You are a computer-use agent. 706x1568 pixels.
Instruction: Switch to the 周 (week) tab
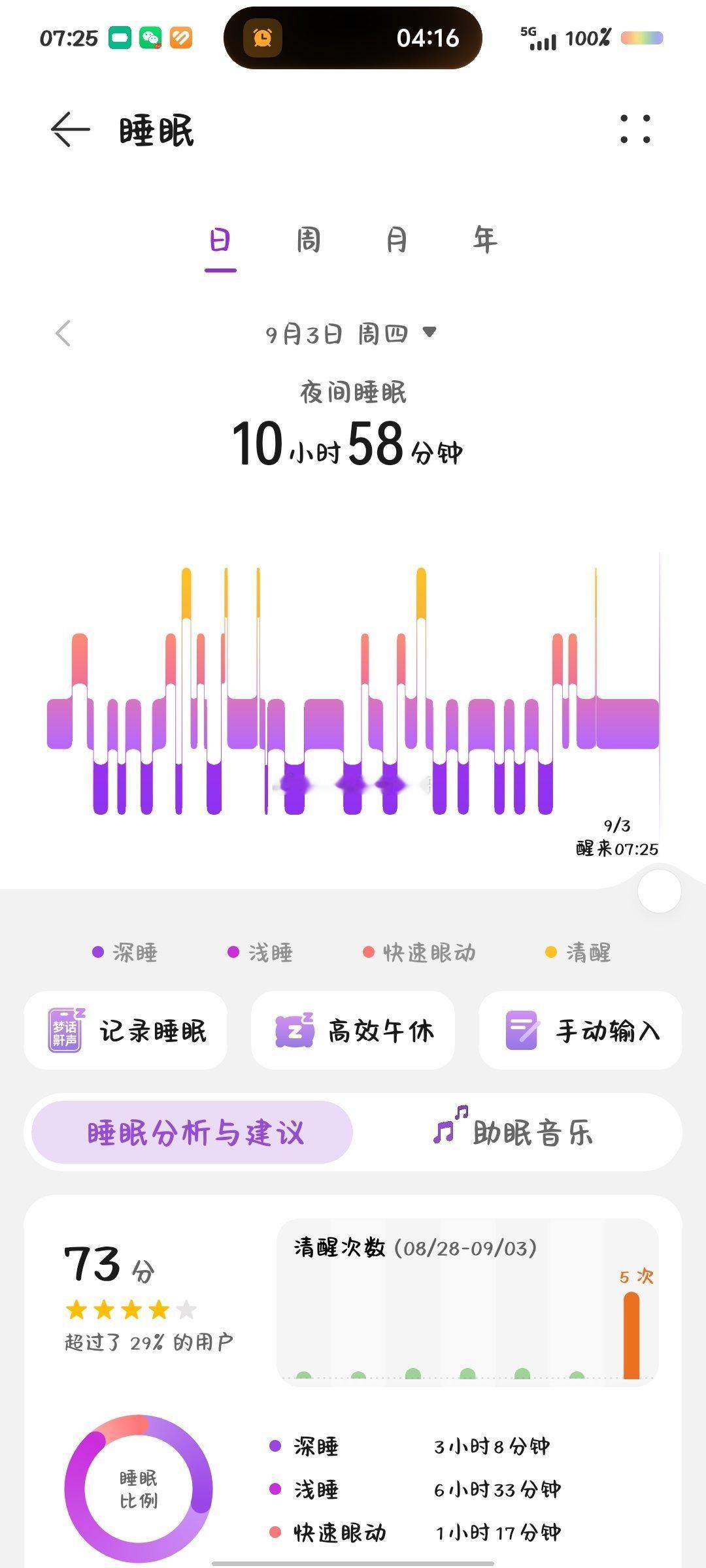coord(309,240)
